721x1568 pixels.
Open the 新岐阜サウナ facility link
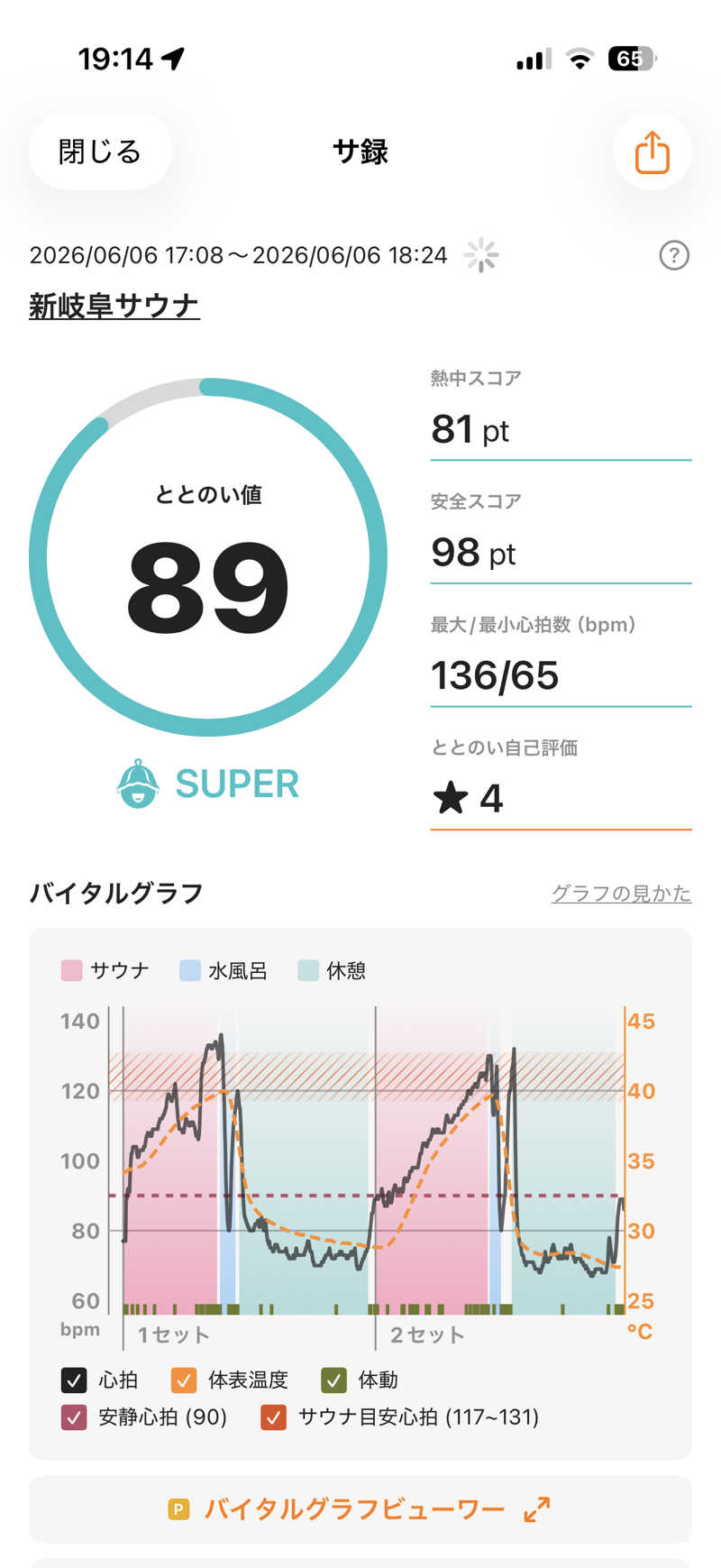(114, 307)
